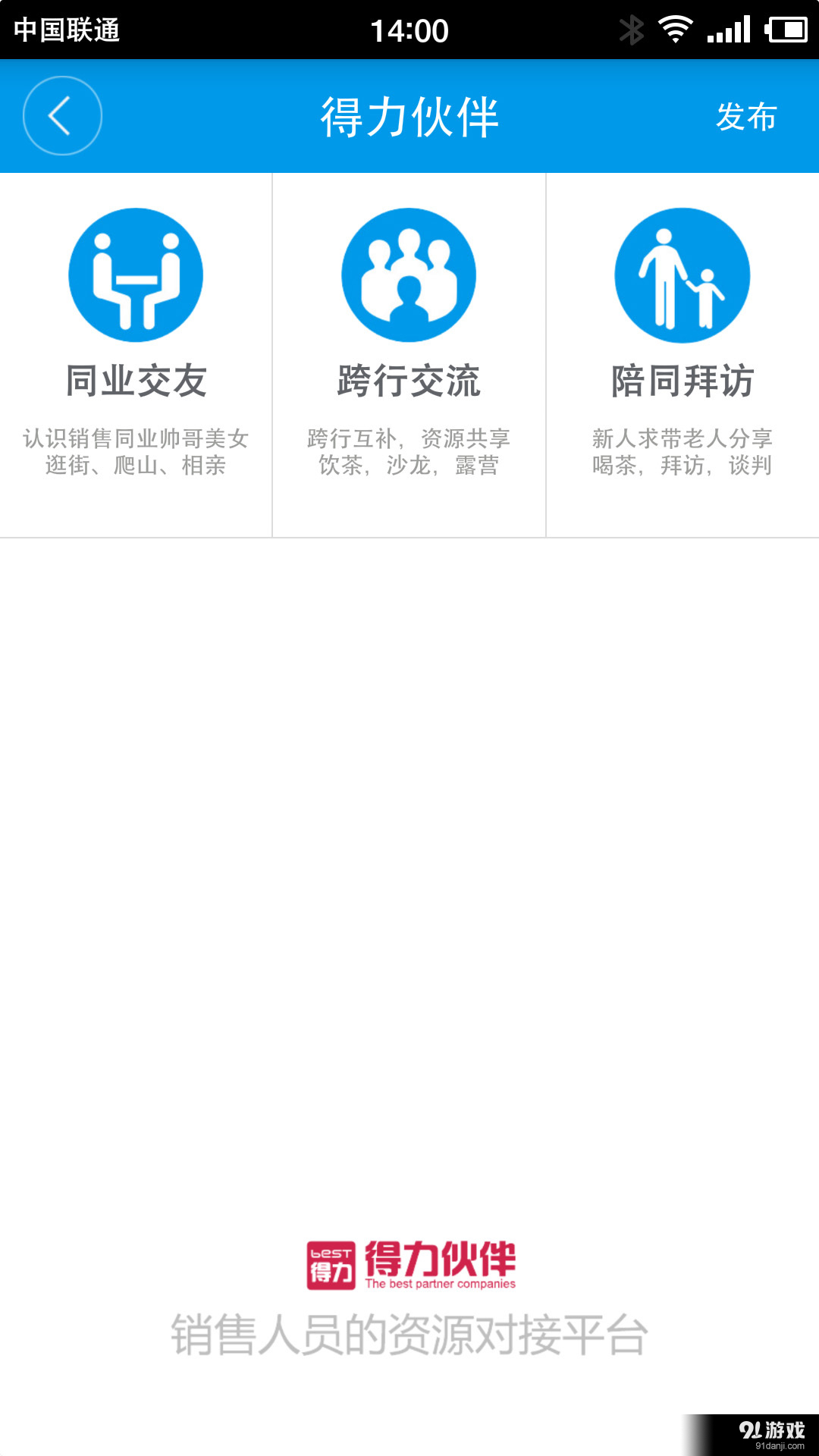819x1456 pixels.
Task: Click the clock showing 14:00
Action: point(409,29)
